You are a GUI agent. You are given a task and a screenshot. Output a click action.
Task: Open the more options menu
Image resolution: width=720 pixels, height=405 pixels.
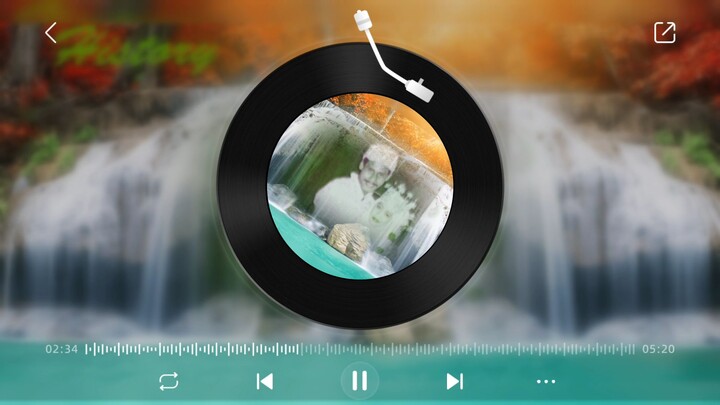point(545,381)
